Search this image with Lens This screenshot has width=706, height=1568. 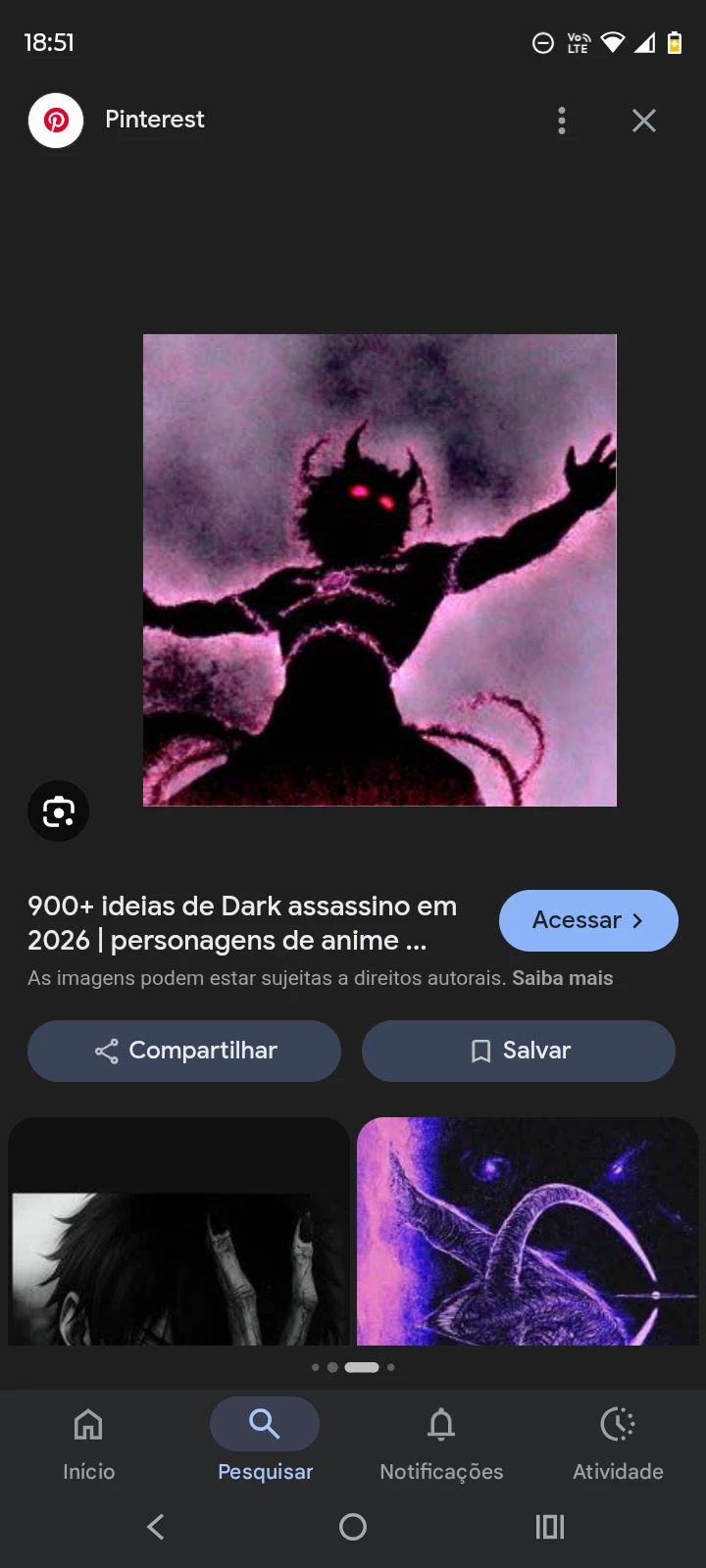coord(59,811)
